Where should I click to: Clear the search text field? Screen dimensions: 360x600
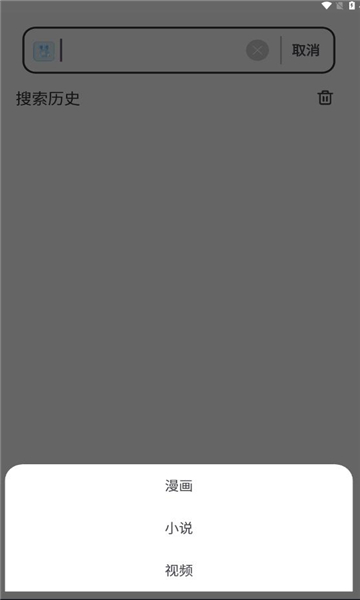(x=257, y=50)
